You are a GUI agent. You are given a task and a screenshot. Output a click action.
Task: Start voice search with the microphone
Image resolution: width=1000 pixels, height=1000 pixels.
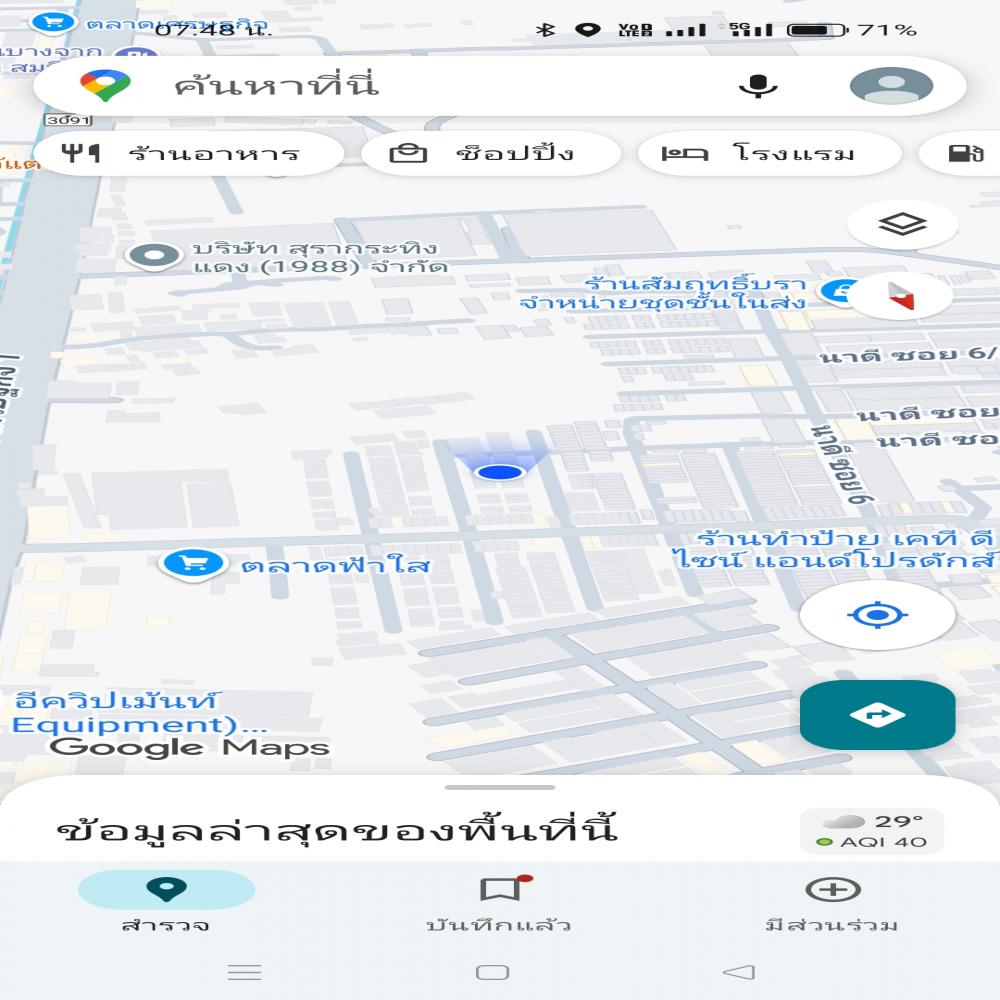pyautogui.click(x=758, y=86)
